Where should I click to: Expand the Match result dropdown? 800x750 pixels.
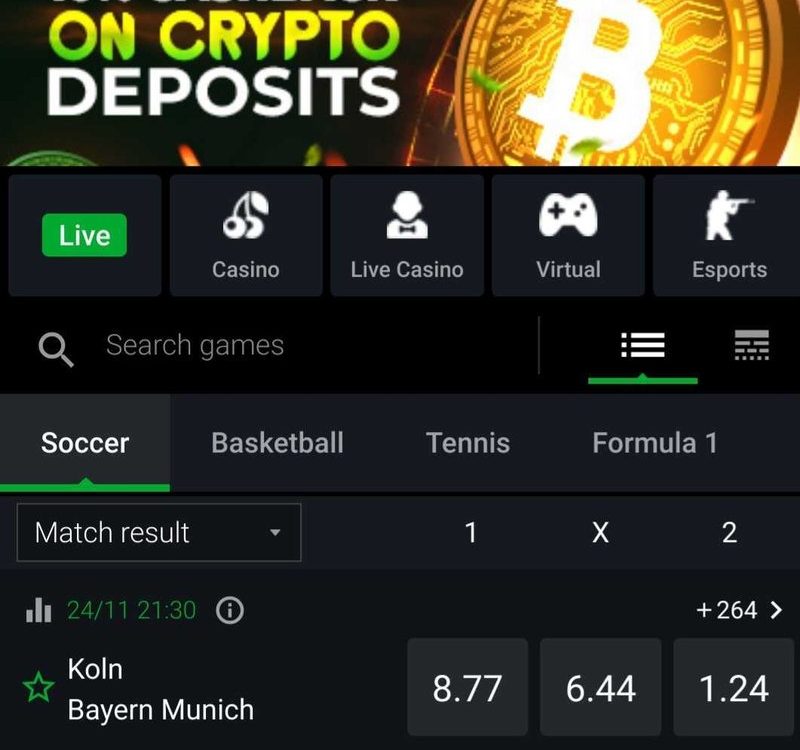159,533
